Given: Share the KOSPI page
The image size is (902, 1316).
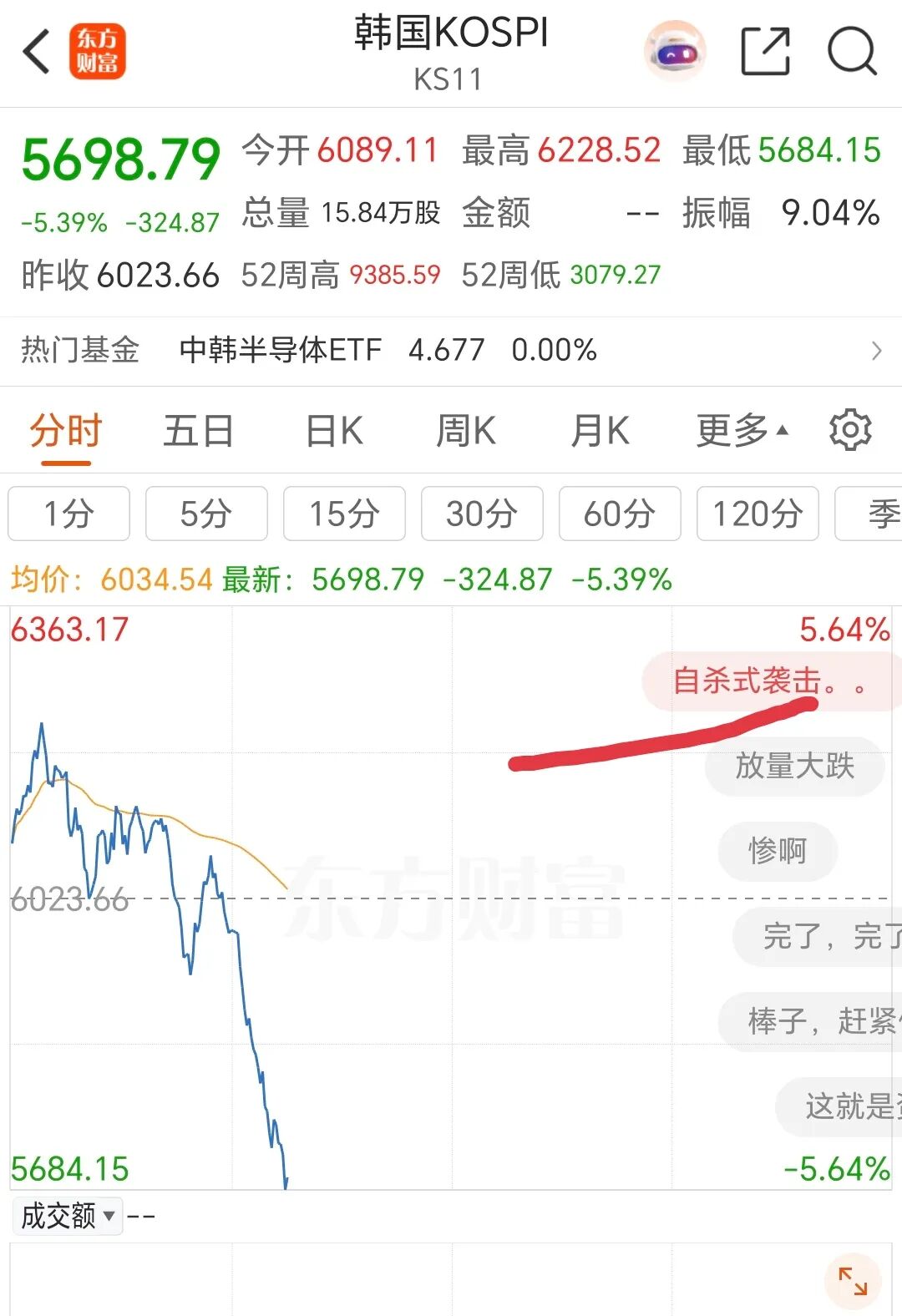Looking at the screenshot, I should tap(766, 52).
